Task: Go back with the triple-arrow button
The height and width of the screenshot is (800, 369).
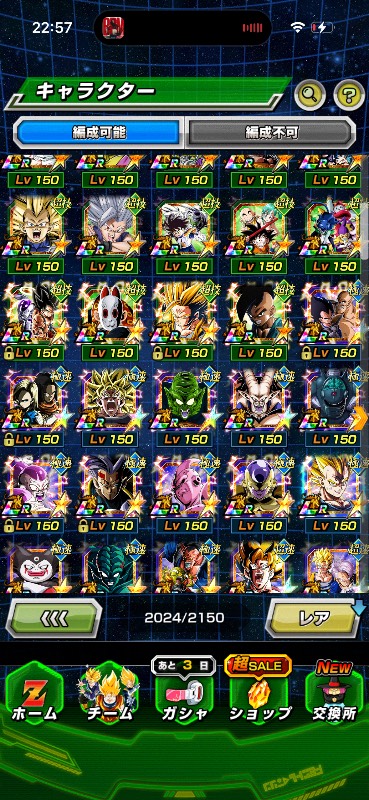Action: point(54,618)
